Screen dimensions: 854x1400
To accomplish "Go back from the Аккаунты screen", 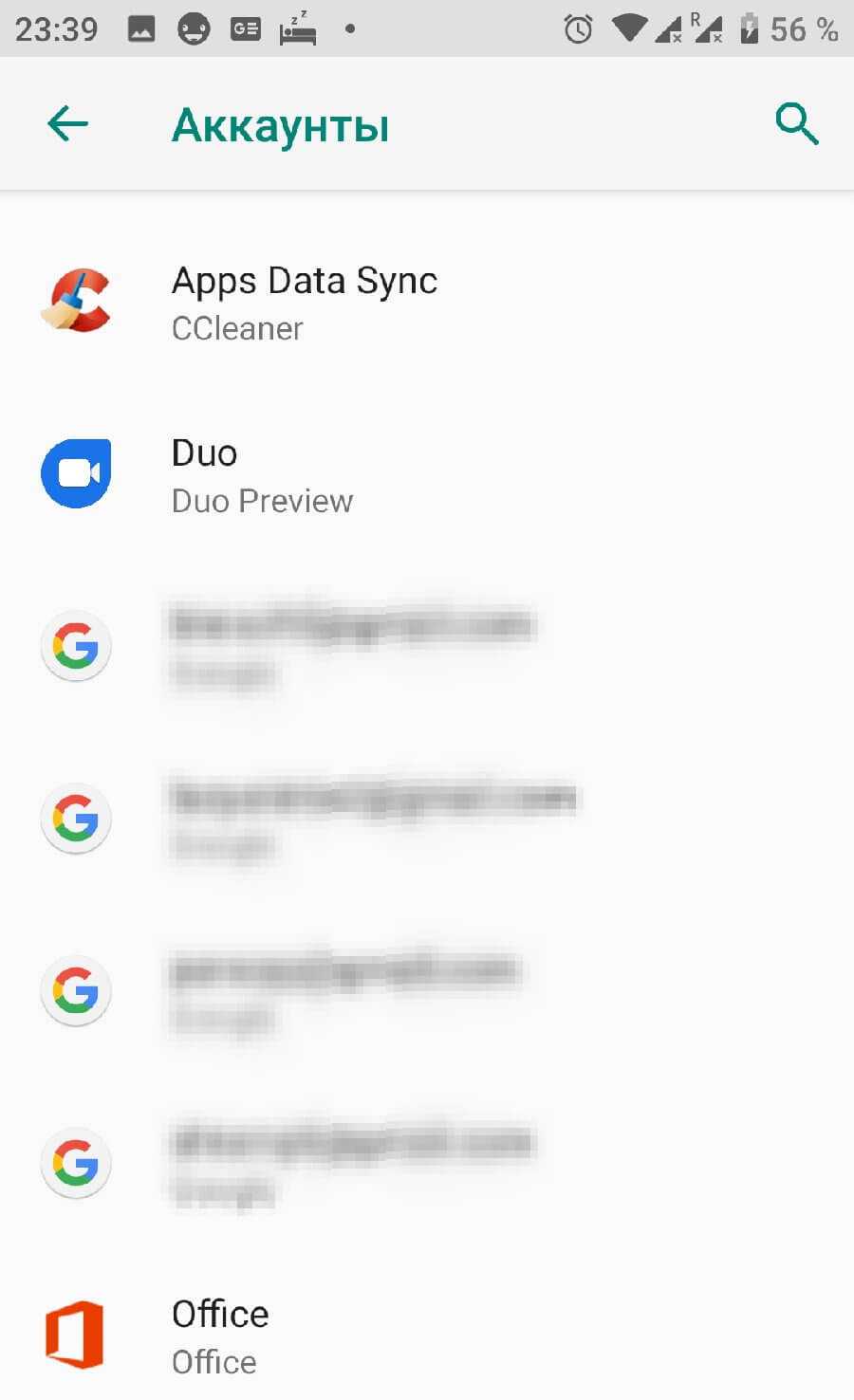I will 67,124.
